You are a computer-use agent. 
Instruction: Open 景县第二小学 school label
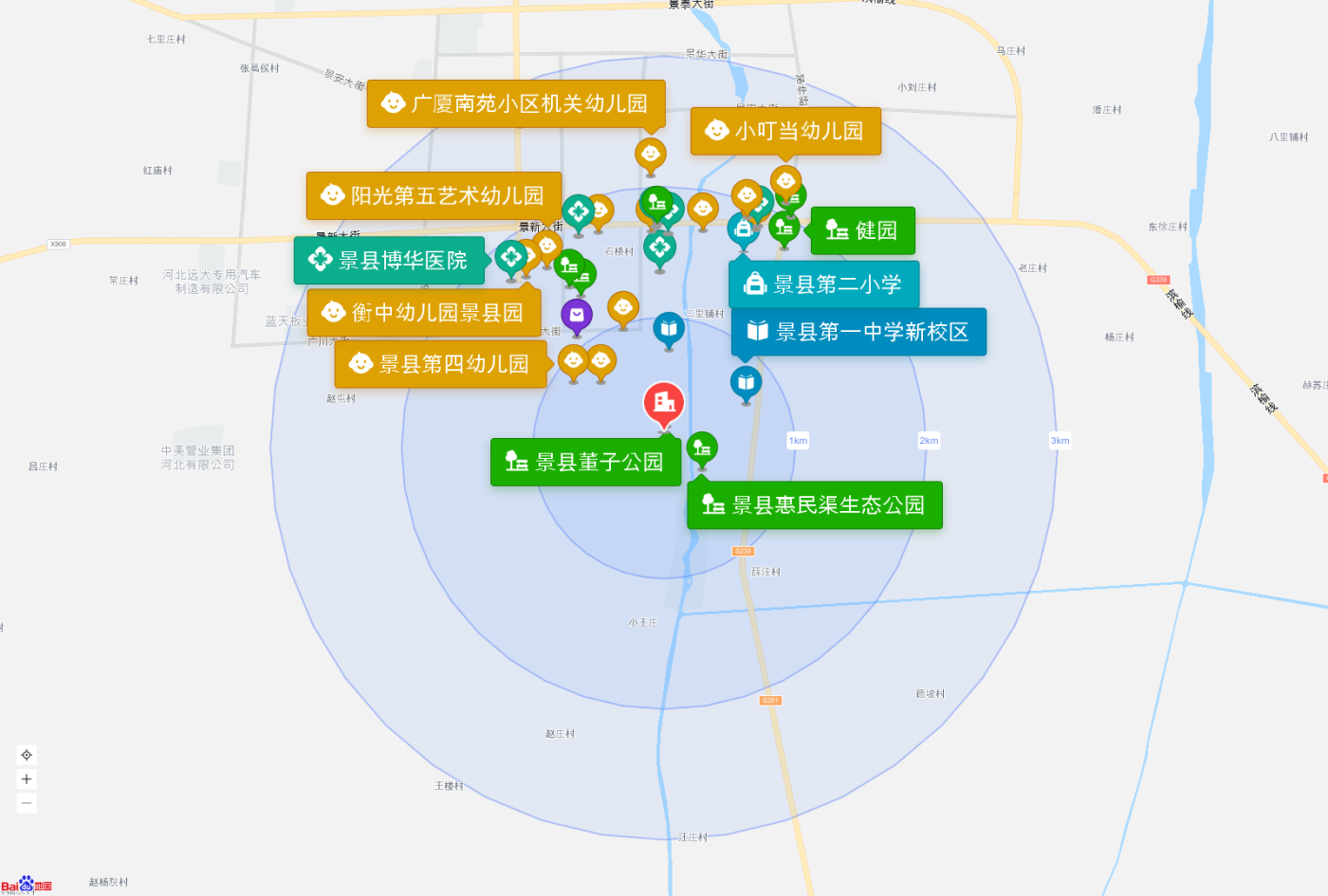pyautogui.click(x=823, y=283)
